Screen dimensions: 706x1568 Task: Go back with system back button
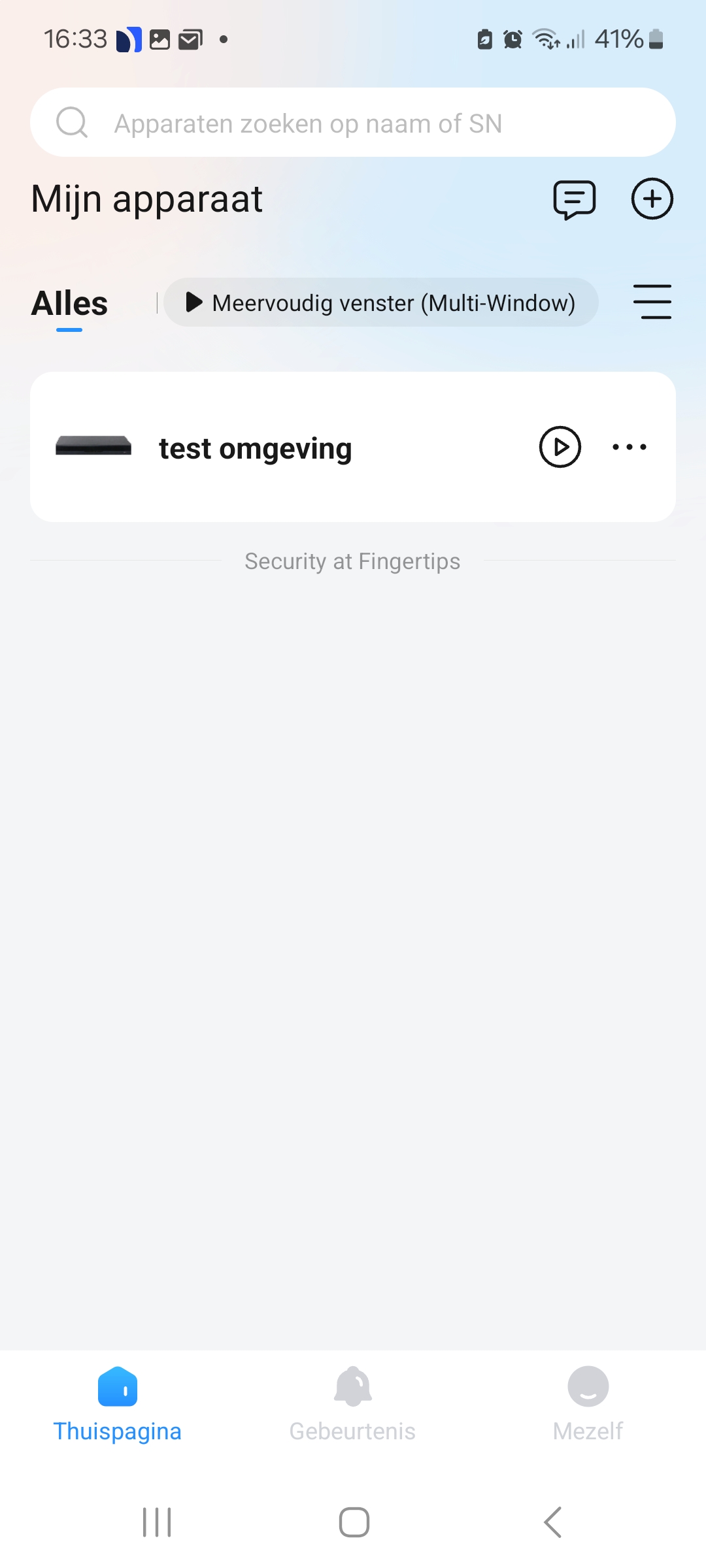[552, 1522]
